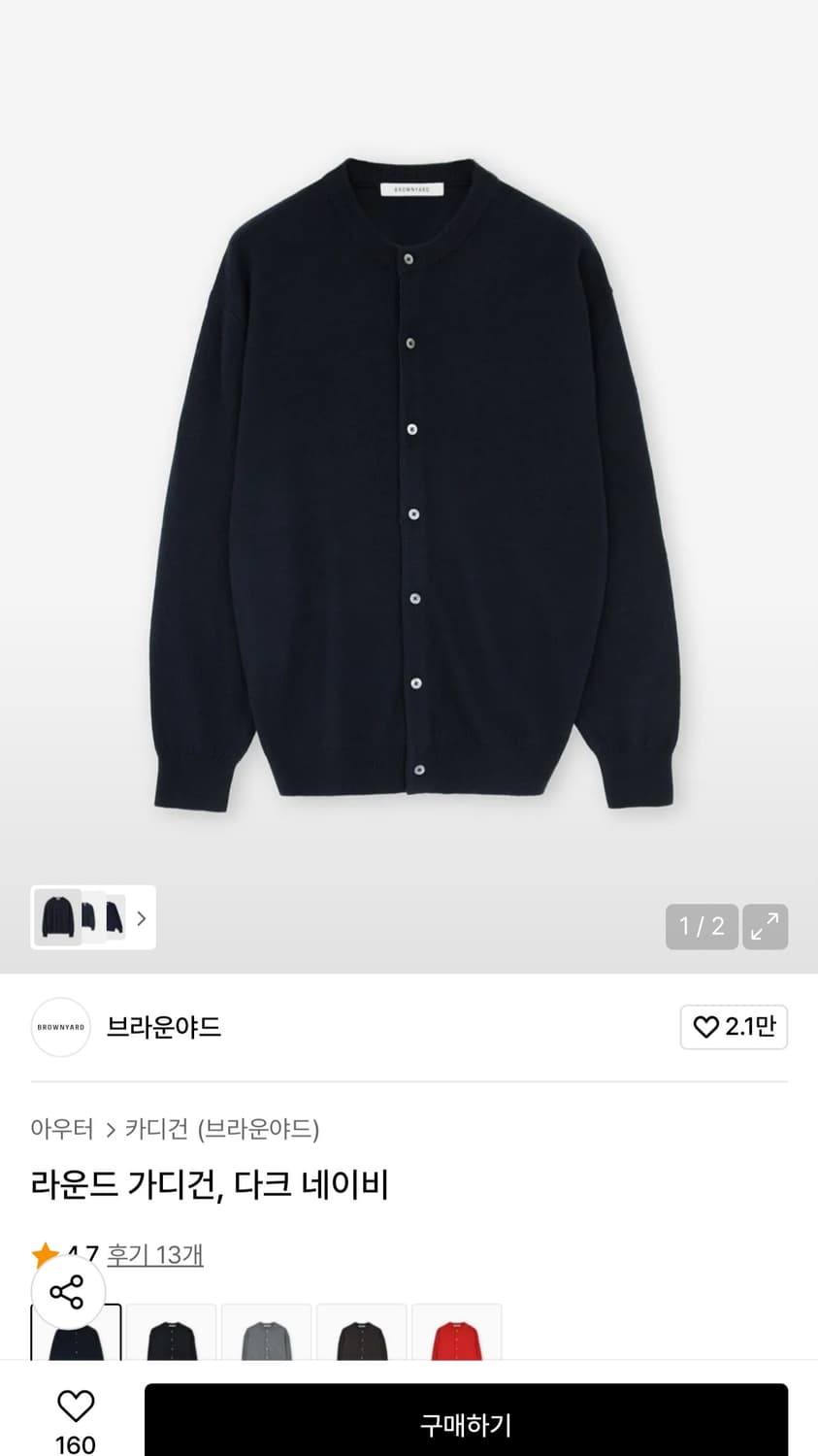Open the 아우터 category

(x=61, y=1130)
